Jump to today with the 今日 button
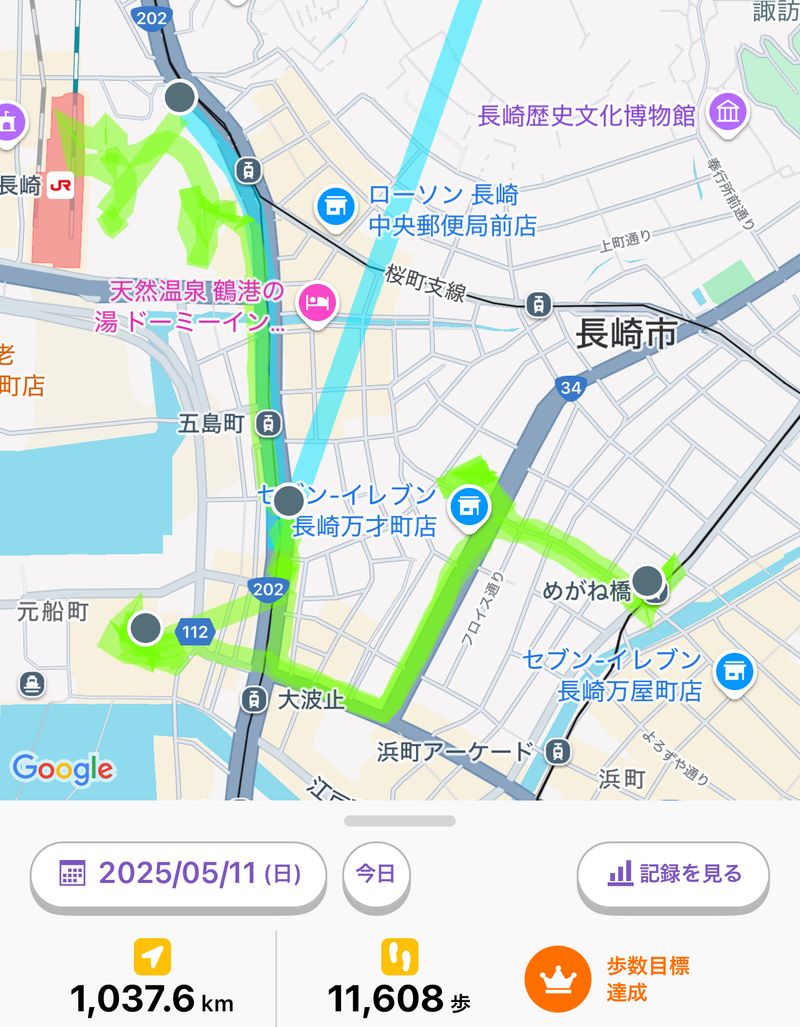Screen dimensions: 800x1027 [376, 874]
